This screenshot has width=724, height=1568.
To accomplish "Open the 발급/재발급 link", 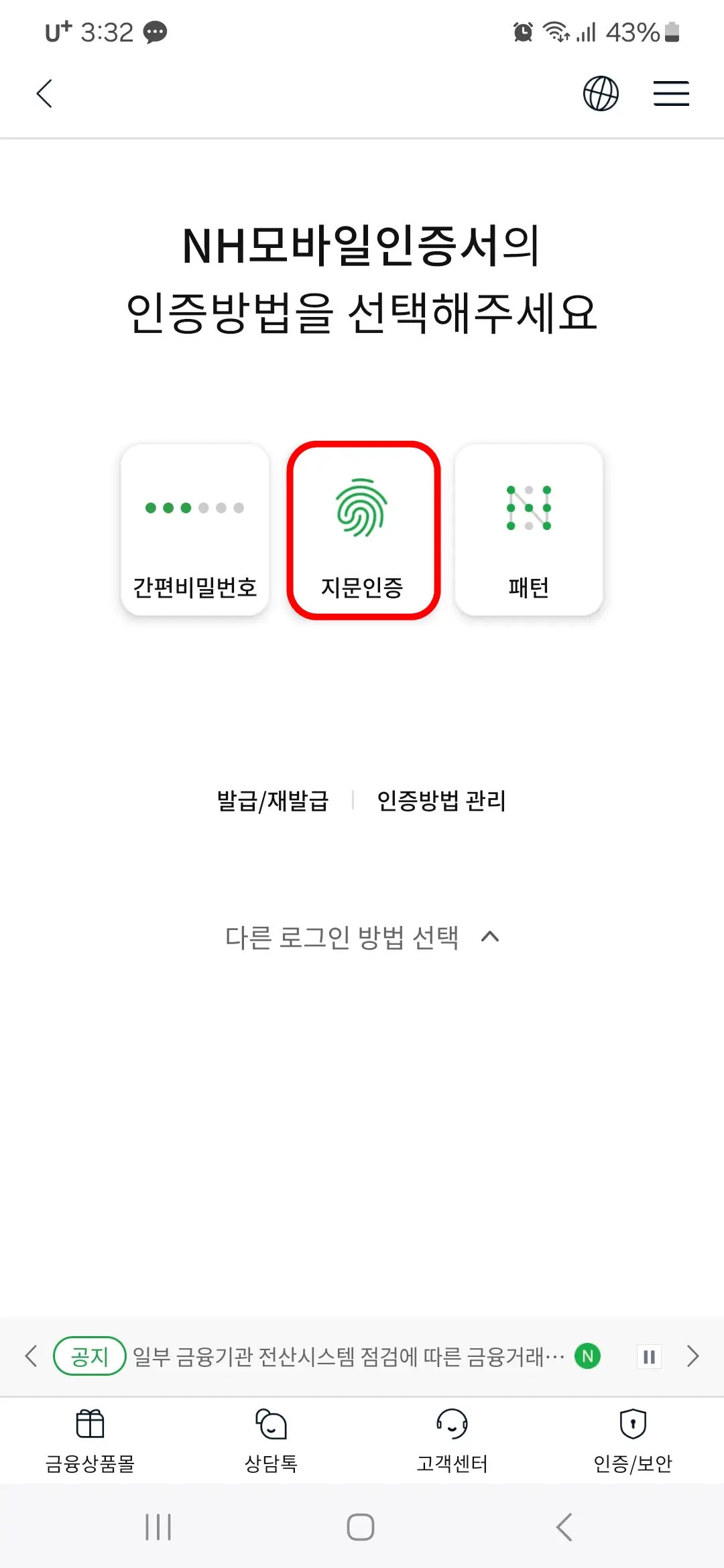I will pyautogui.click(x=271, y=801).
